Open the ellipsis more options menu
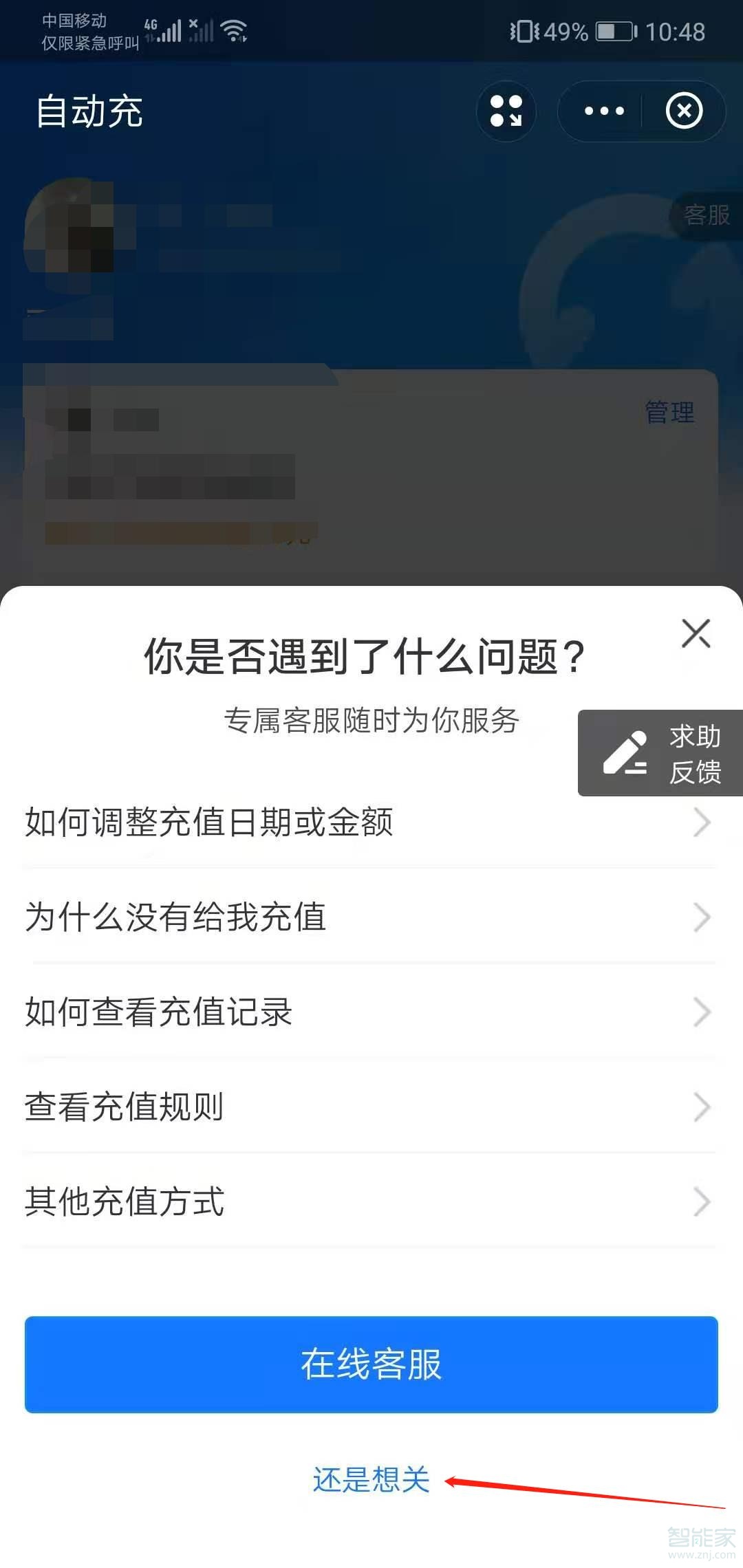Image resolution: width=743 pixels, height=1568 pixels. (604, 110)
